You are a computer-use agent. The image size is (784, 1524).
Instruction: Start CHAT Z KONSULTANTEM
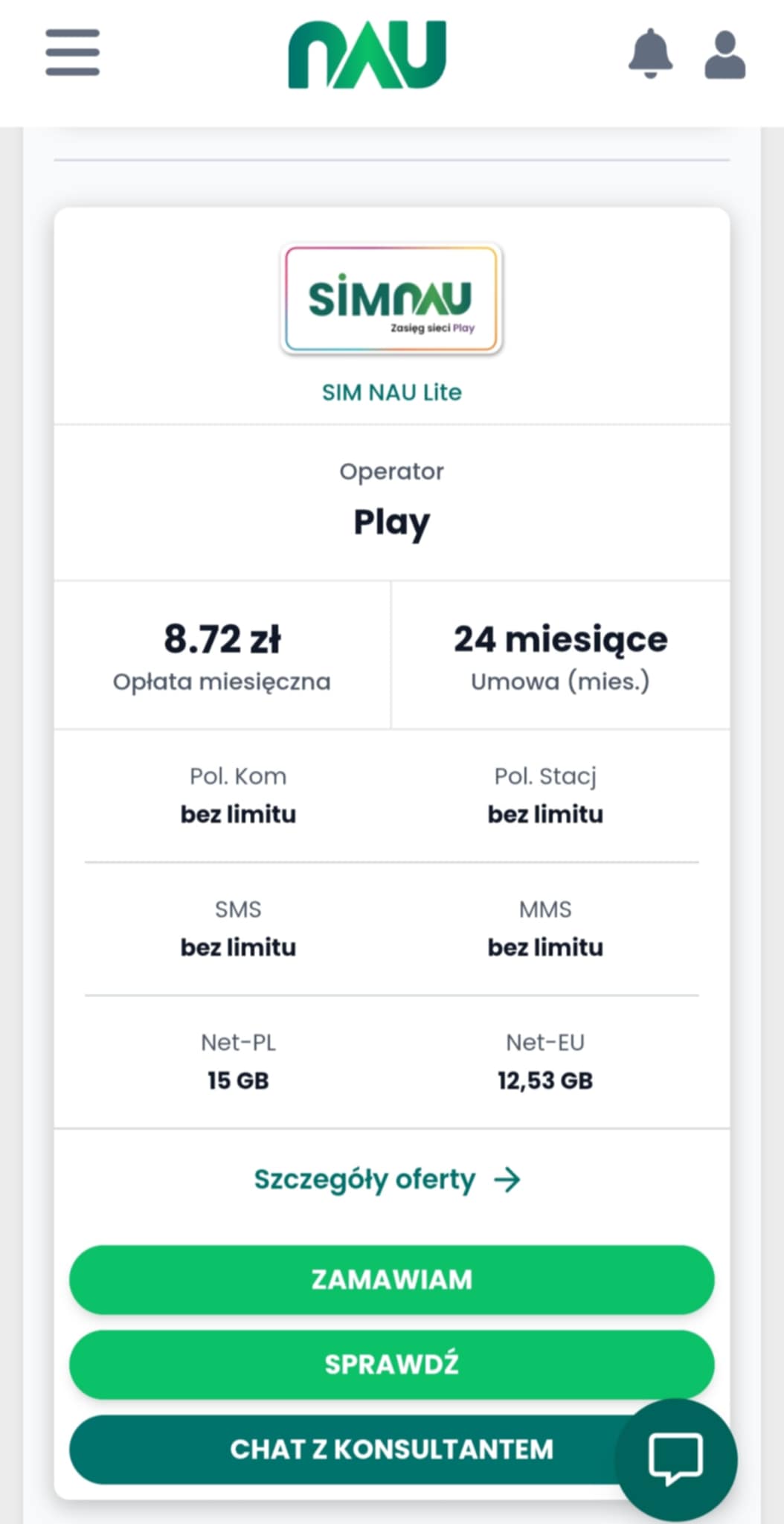(x=342, y=1449)
